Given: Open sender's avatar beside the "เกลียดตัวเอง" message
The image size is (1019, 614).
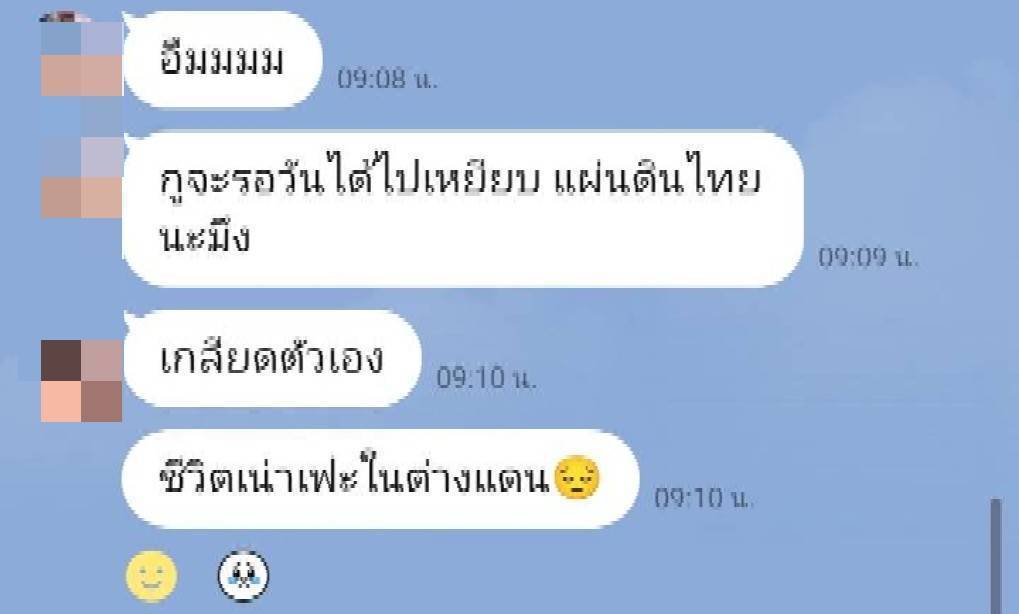Looking at the screenshot, I should click(81, 380).
